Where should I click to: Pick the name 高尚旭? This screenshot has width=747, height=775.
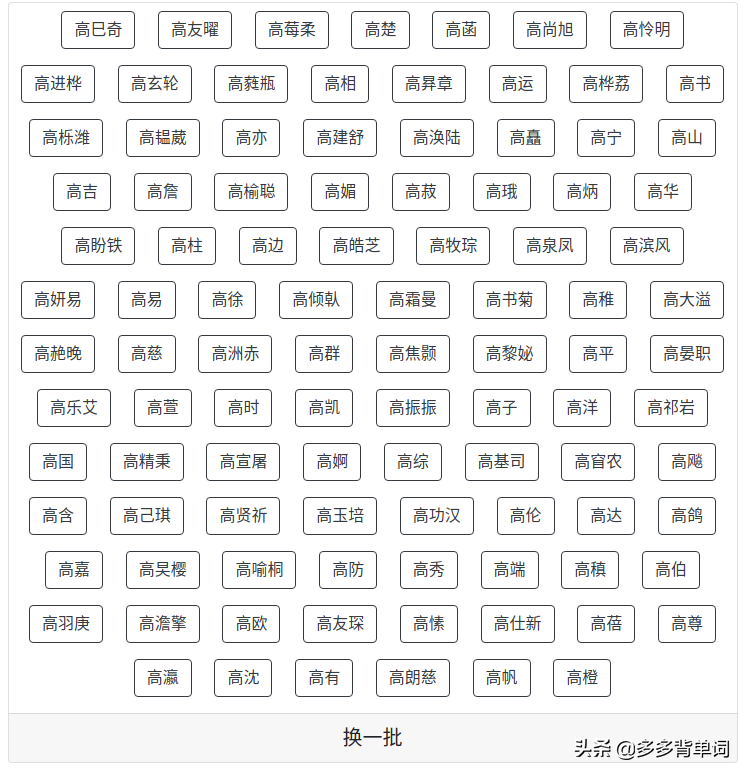coord(550,30)
